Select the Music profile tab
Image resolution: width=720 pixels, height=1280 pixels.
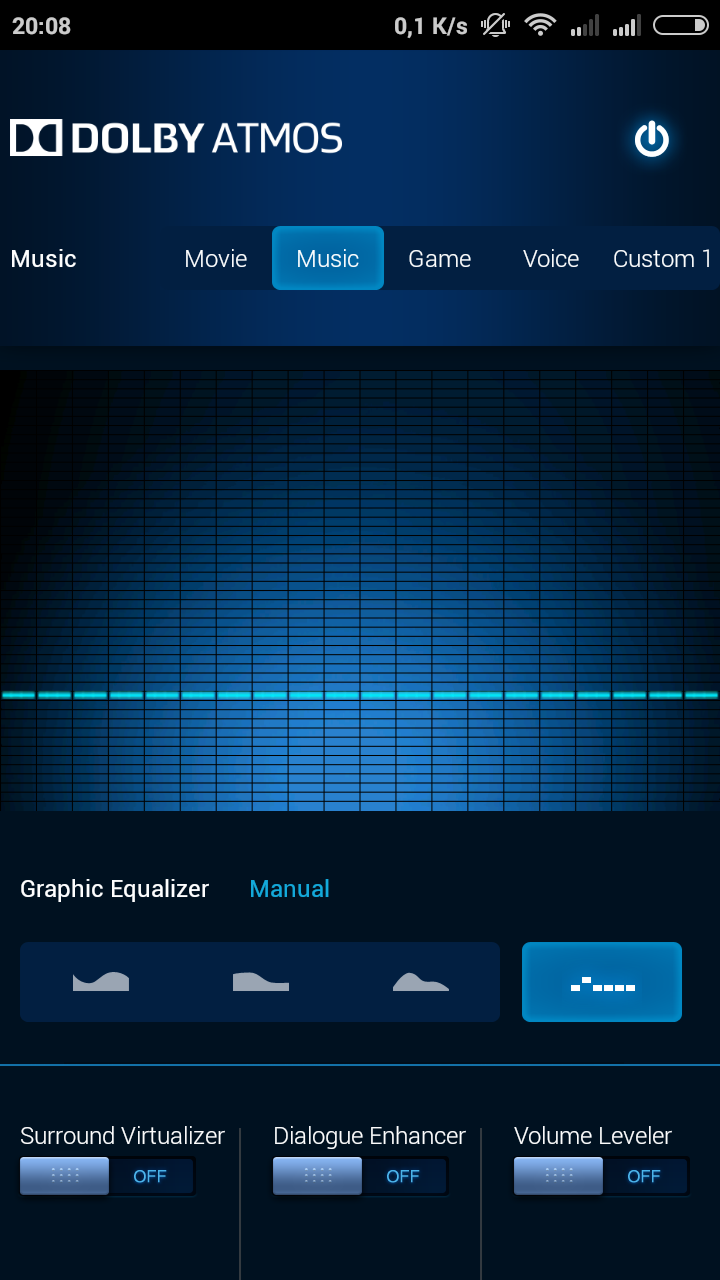[328, 259]
